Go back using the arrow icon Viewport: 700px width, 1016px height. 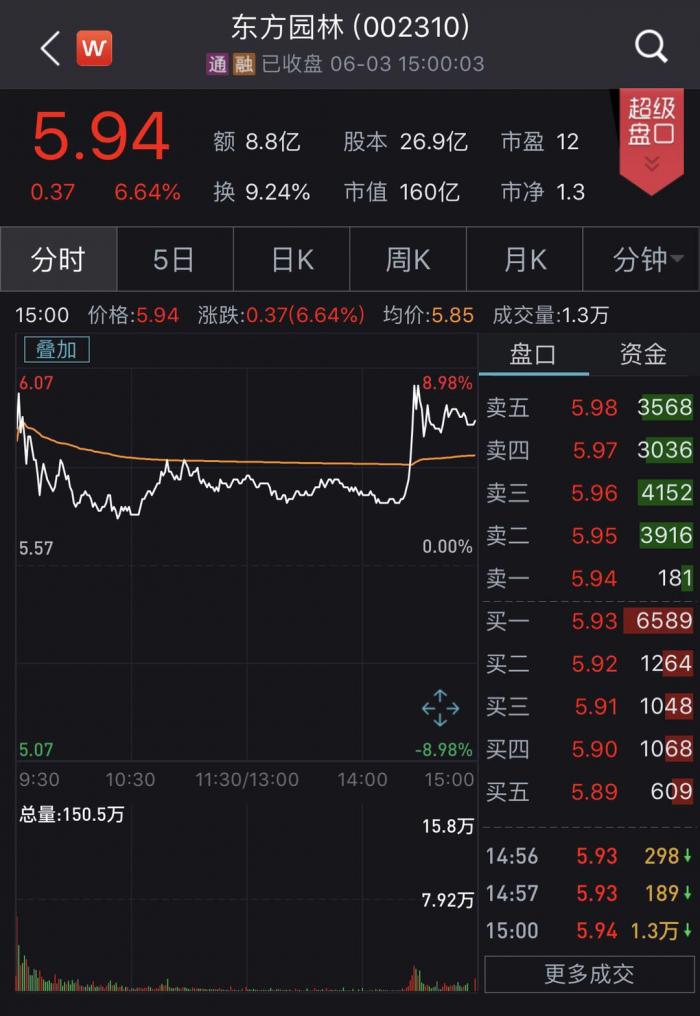50,47
